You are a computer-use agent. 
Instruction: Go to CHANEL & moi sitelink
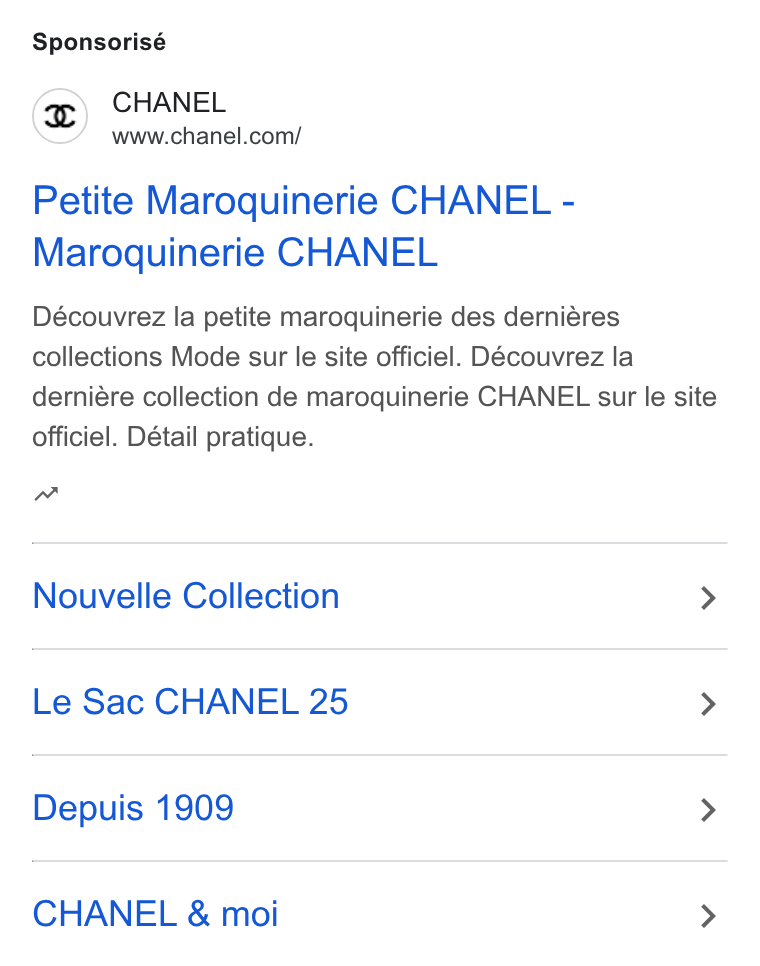pos(379,914)
